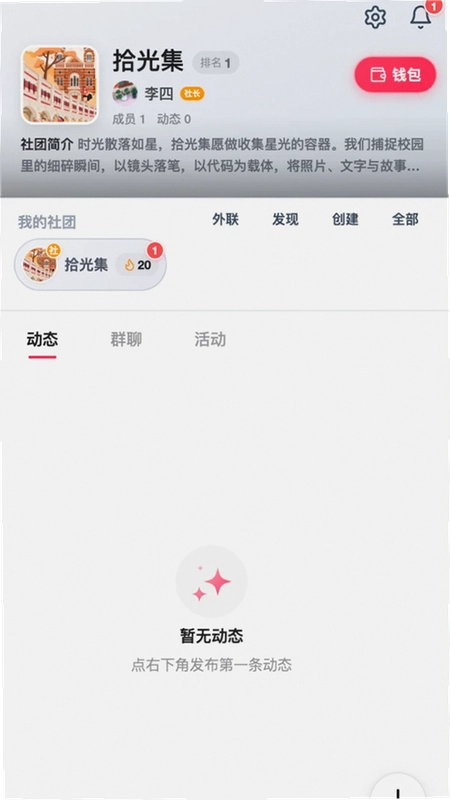Open the notifications bell
The width and height of the screenshot is (450, 800).
click(x=421, y=17)
